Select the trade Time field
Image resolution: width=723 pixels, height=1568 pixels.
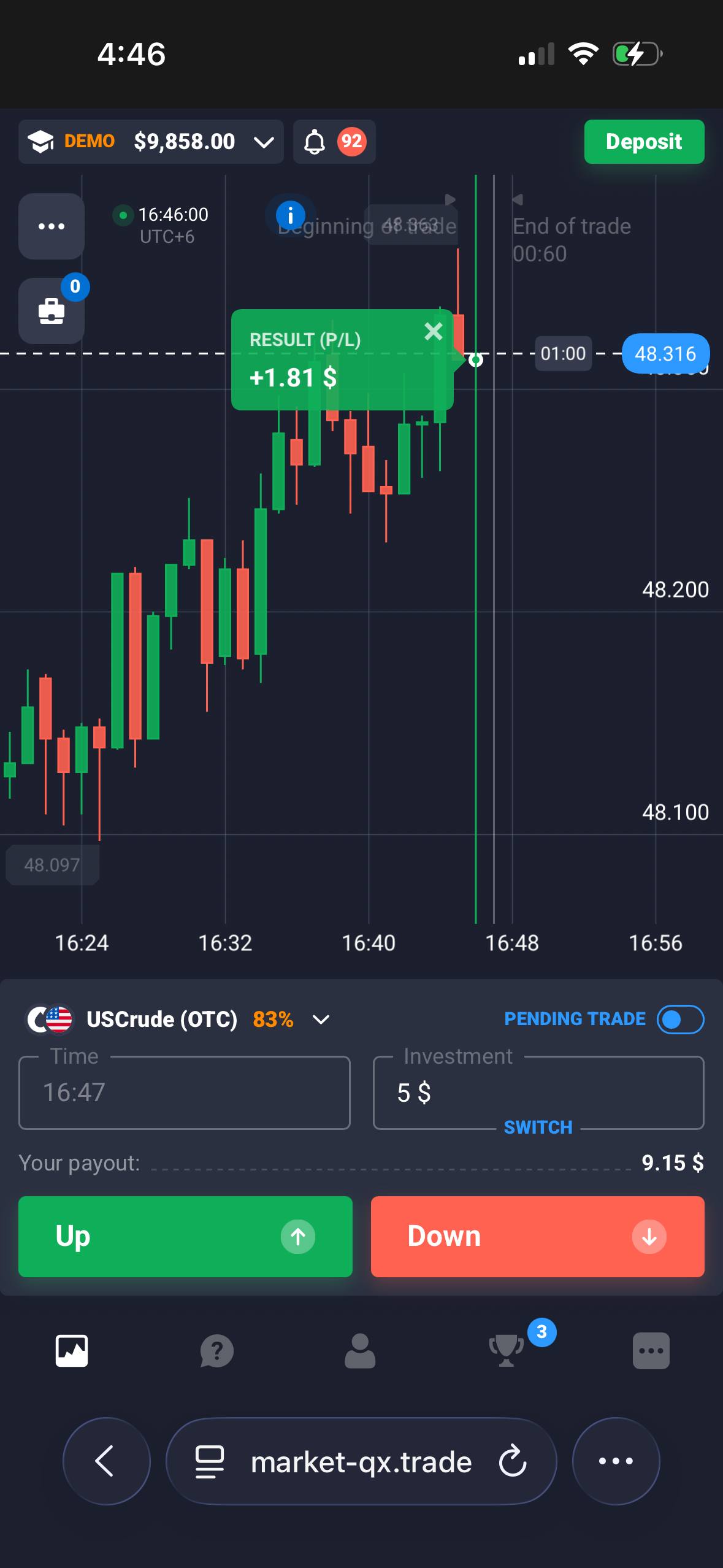[184, 1093]
